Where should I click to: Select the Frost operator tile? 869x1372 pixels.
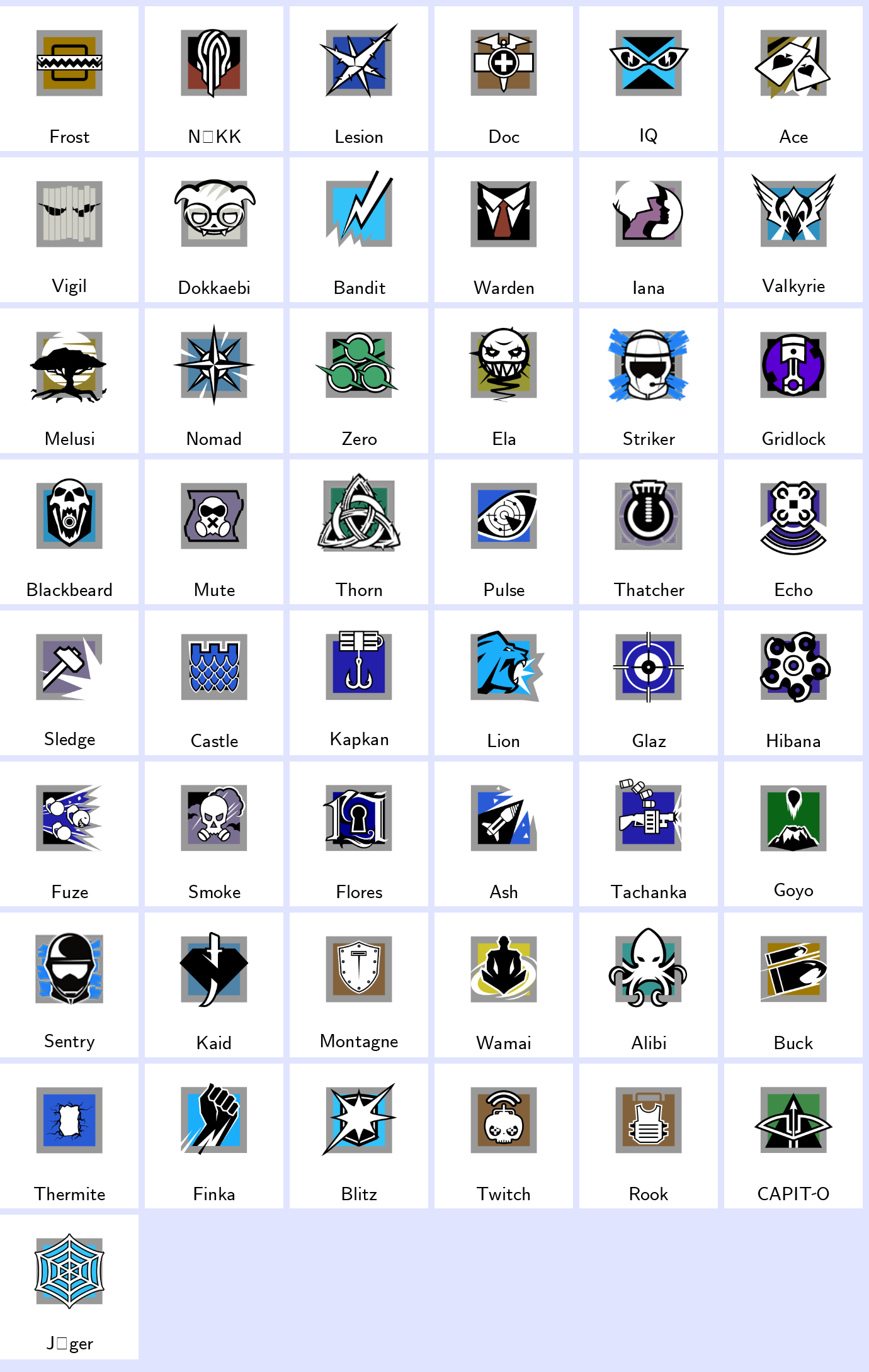69,79
